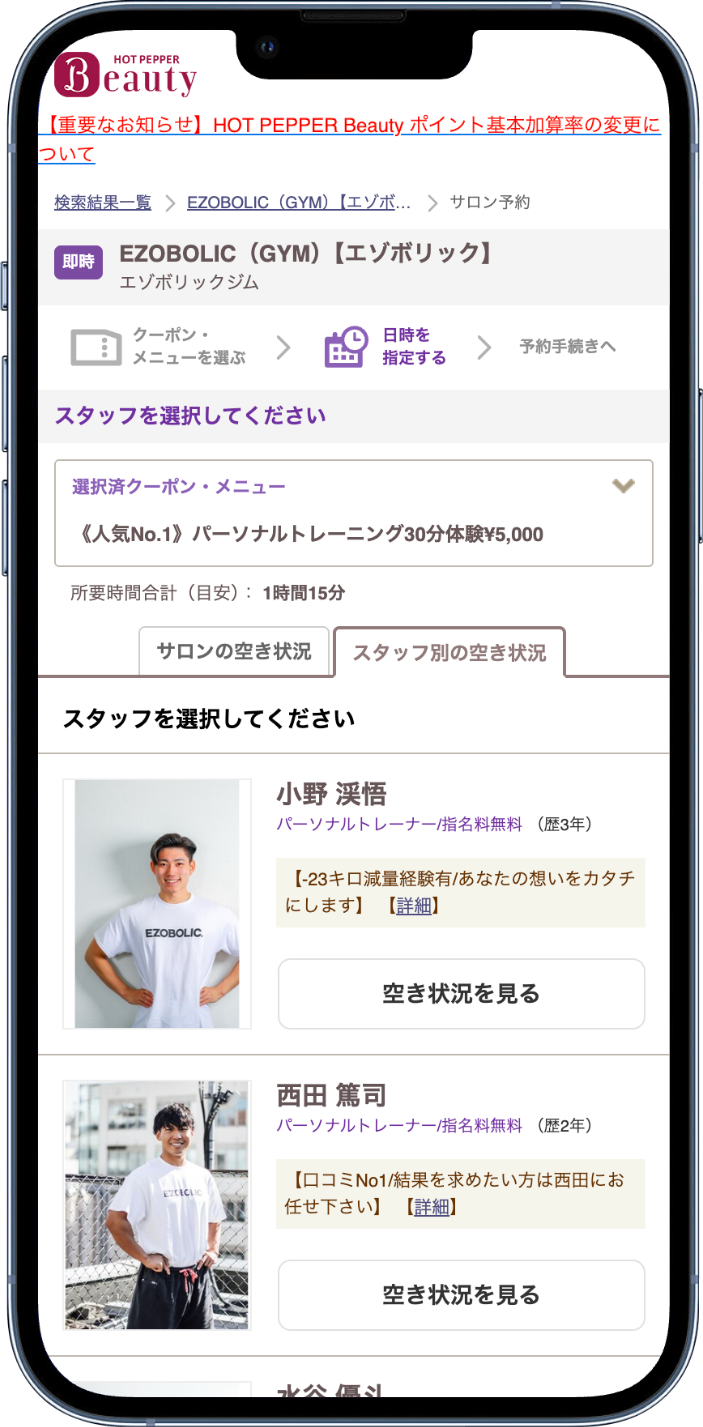Open 詳細 link for 西田 篤司

coord(431,1207)
